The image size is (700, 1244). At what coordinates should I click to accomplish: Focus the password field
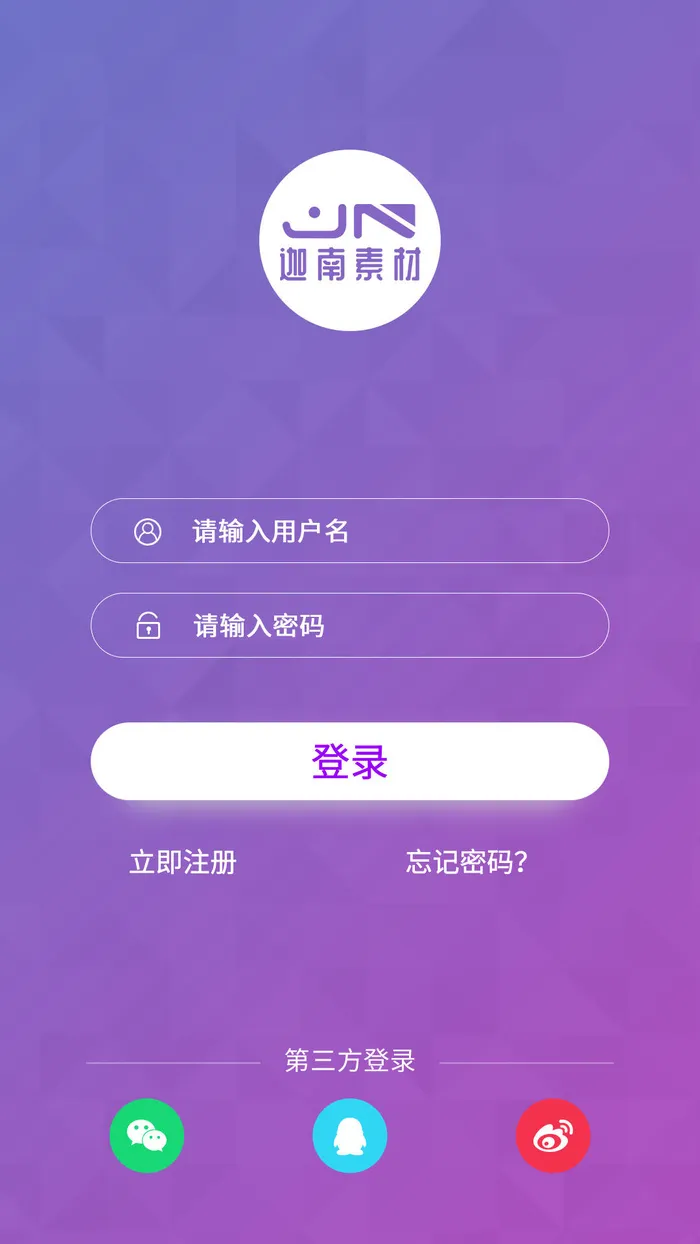pos(350,626)
